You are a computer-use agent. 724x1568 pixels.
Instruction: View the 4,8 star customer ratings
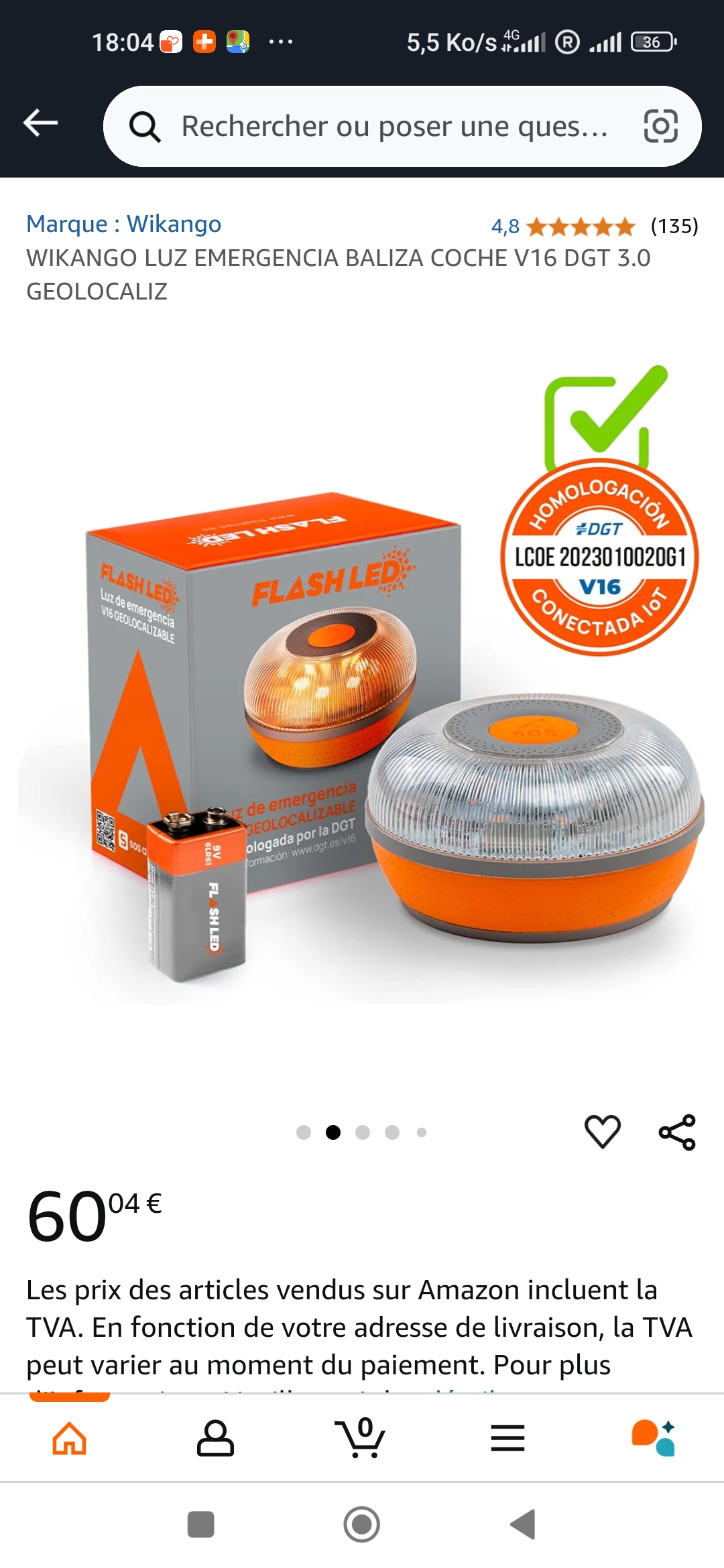[595, 226]
